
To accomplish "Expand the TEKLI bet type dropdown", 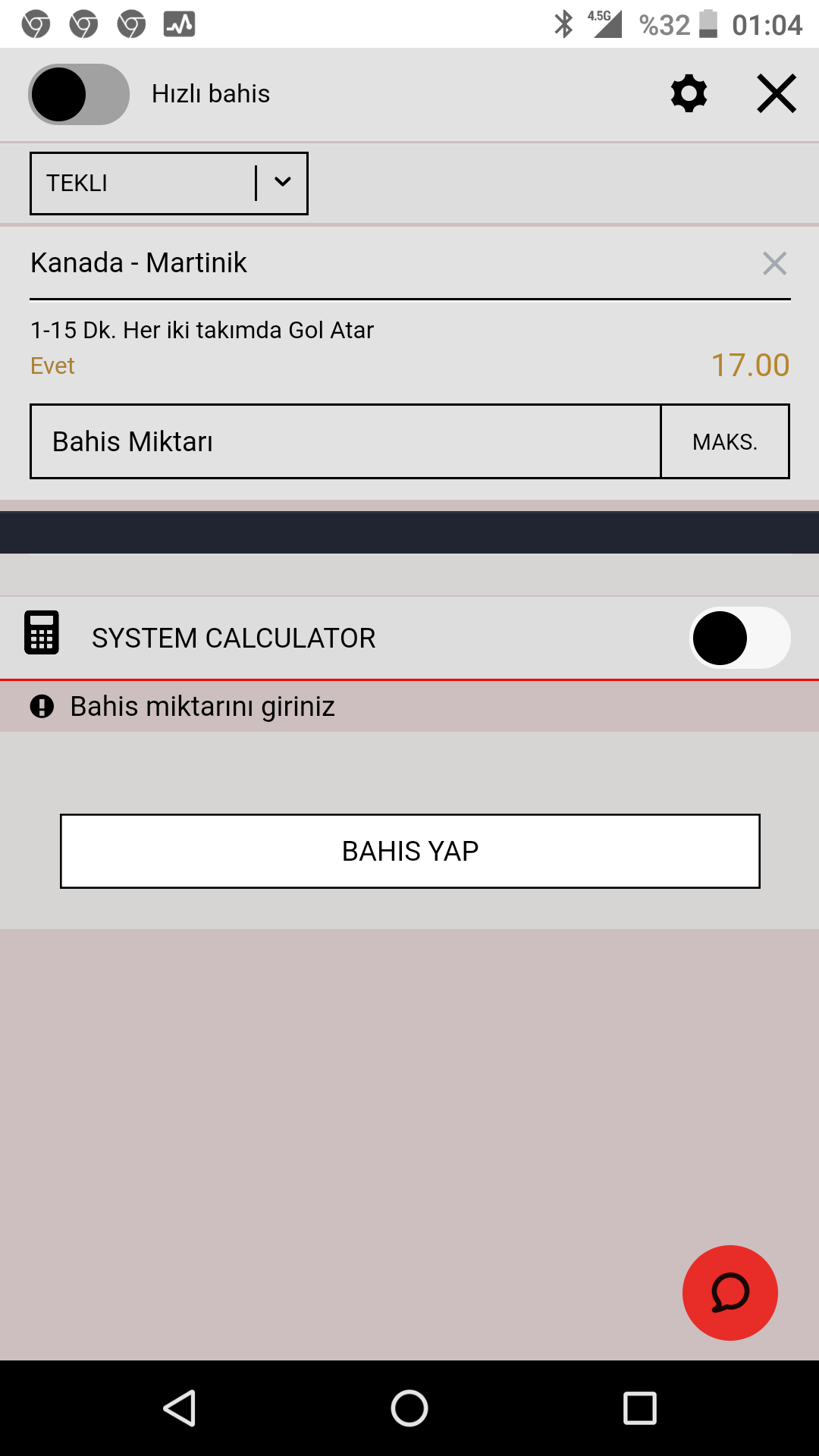I will (x=169, y=184).
